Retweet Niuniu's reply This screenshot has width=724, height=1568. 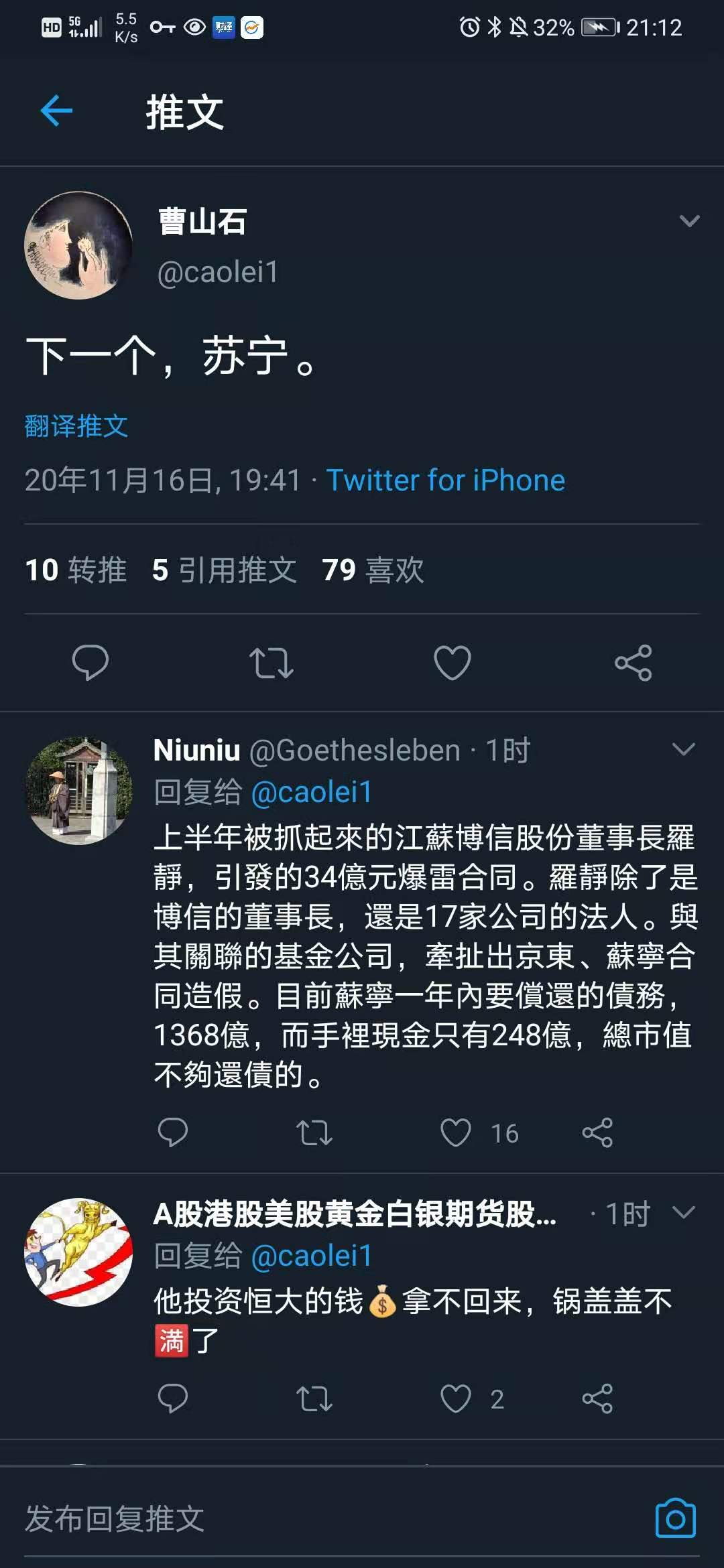coord(314,1132)
